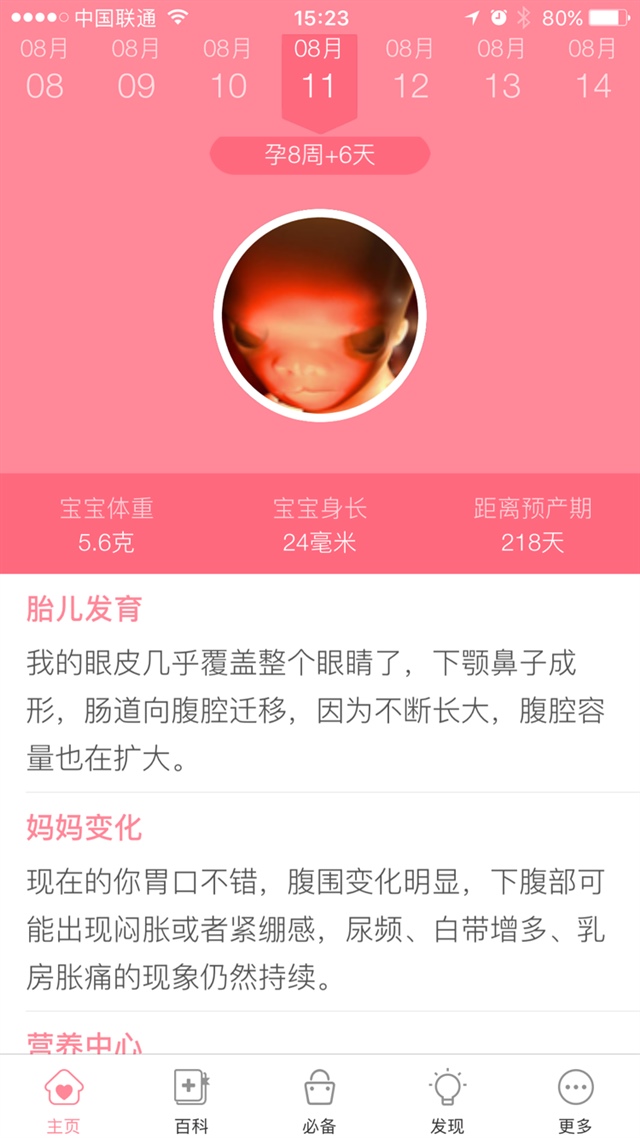Open the baby fetus image
Viewport: 640px width, 1138px height.
320,316
